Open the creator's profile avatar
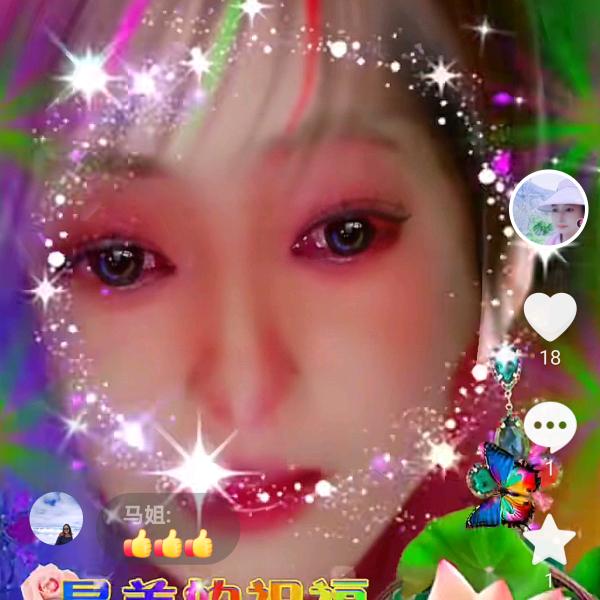Screen dimensions: 600x600 (549, 209)
